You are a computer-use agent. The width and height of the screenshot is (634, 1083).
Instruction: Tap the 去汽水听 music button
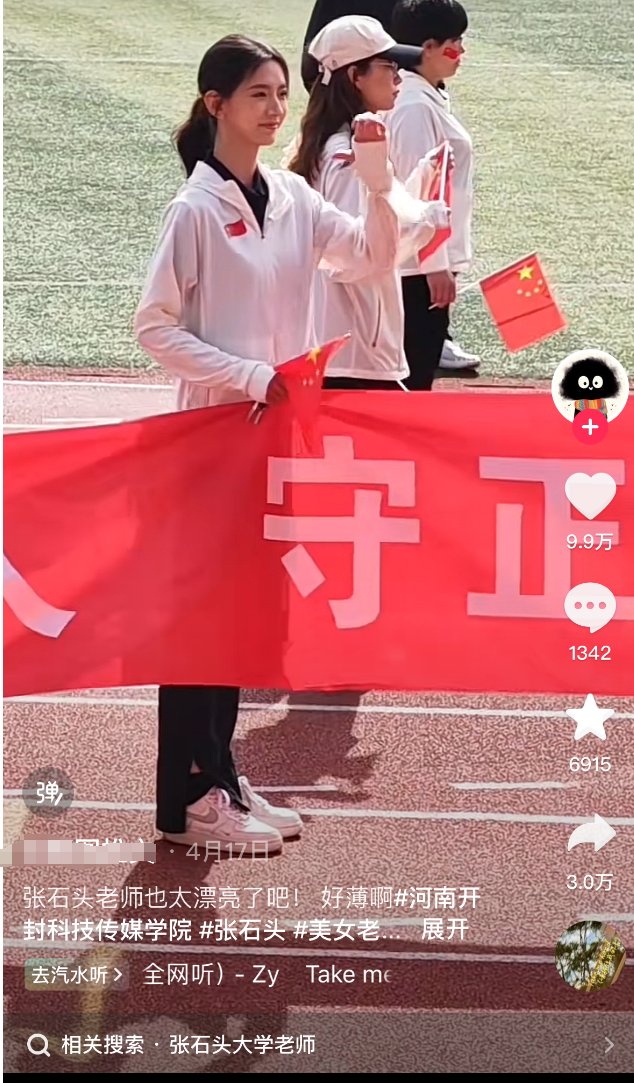pyautogui.click(x=77, y=975)
